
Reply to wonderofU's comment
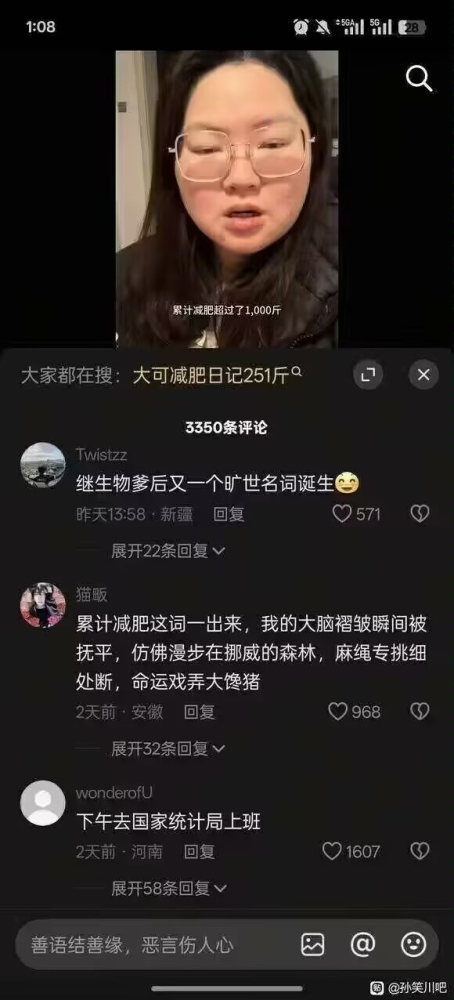[x=200, y=851]
